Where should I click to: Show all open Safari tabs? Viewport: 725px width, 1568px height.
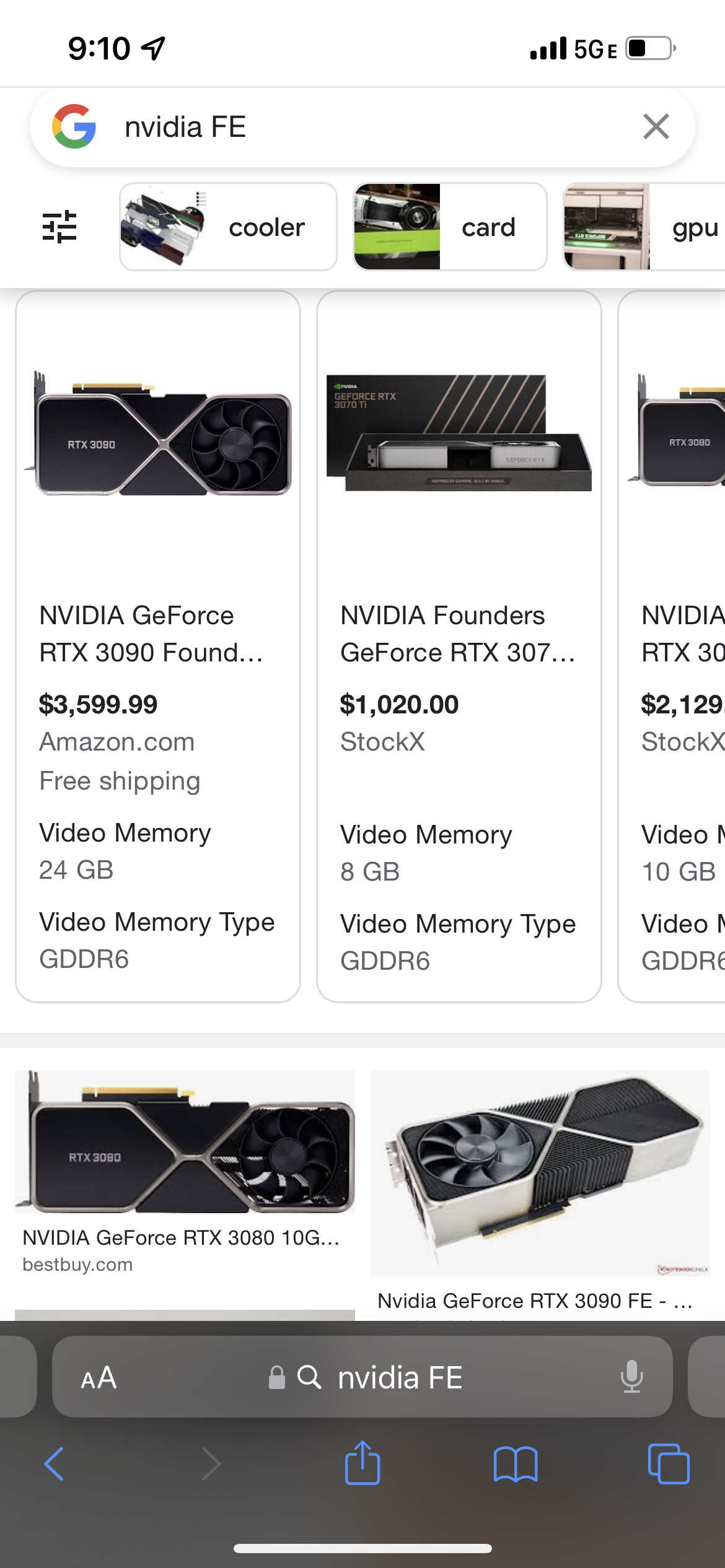(668, 1465)
